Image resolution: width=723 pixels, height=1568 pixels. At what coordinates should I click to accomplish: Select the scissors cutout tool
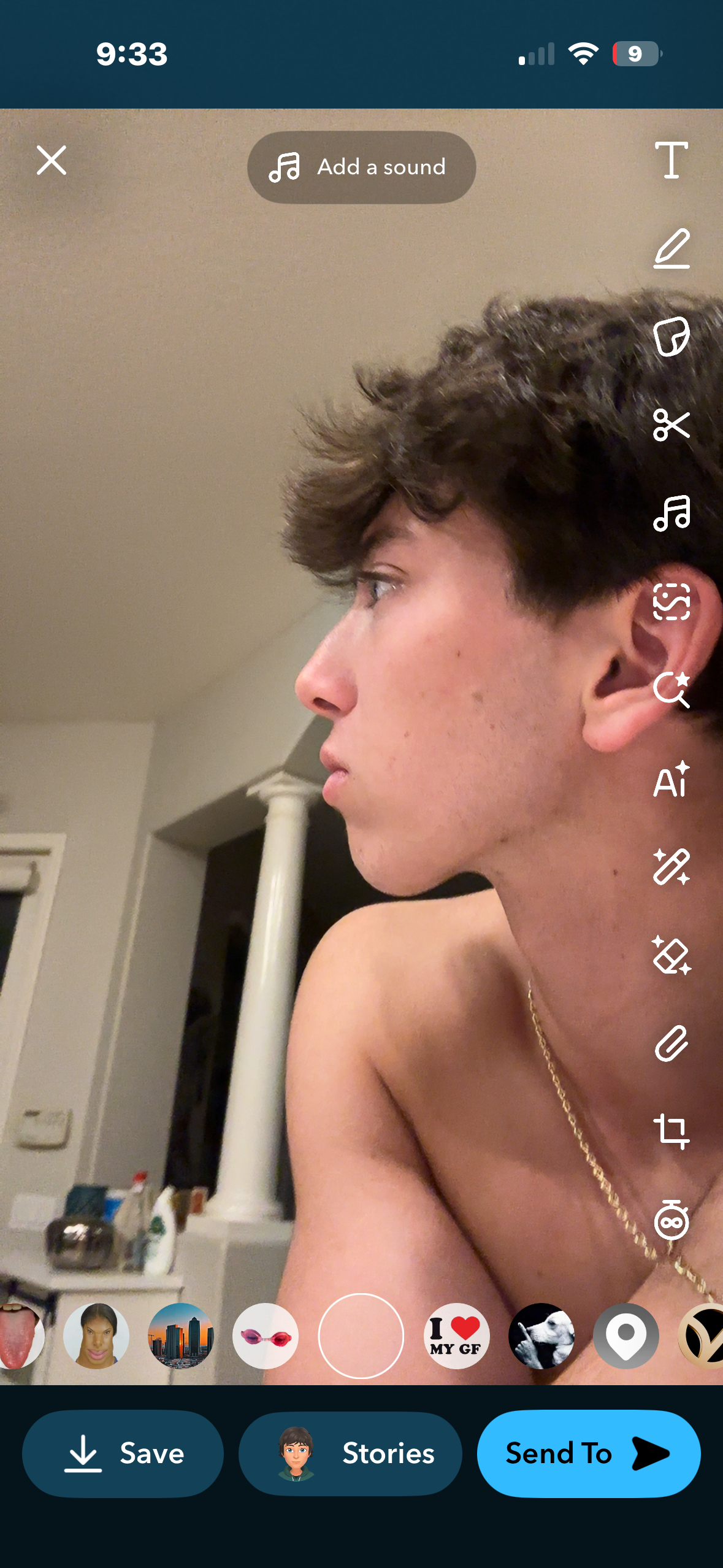[x=671, y=425]
